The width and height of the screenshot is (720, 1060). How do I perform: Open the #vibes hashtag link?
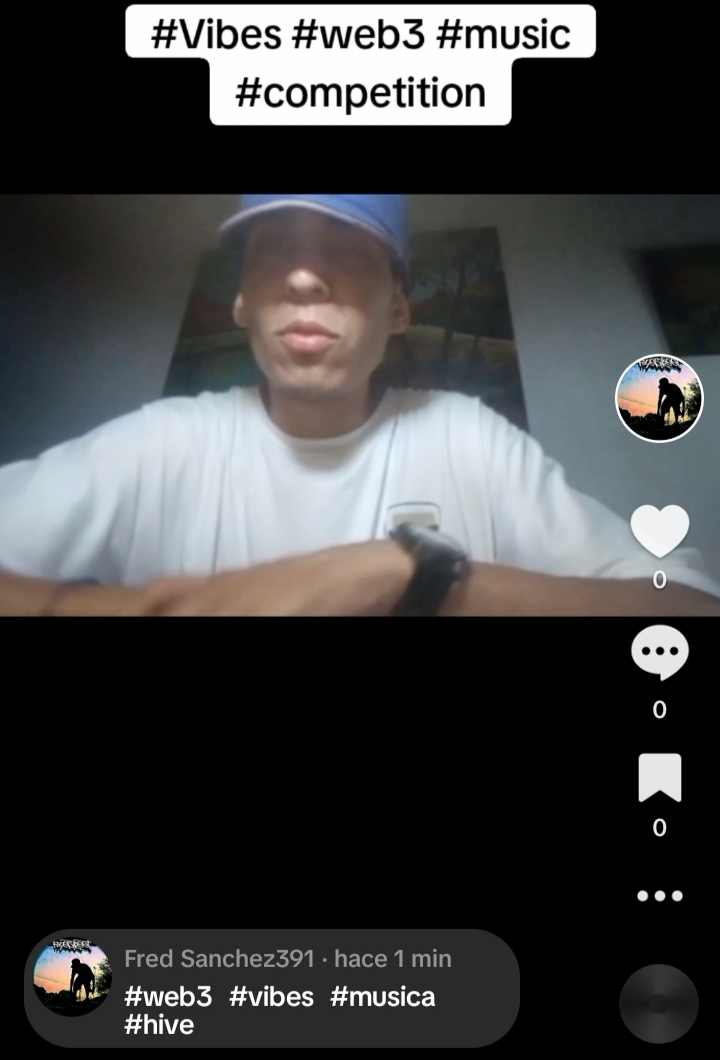click(x=271, y=997)
